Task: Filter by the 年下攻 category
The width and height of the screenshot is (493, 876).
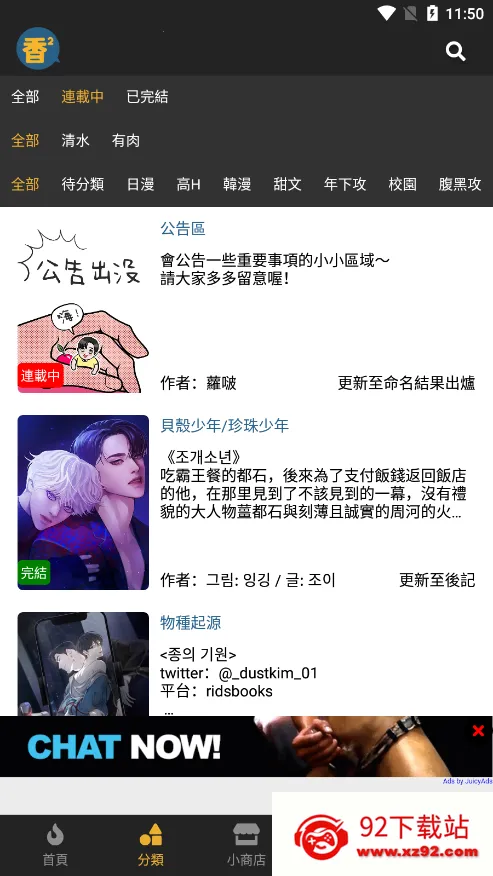Action: coord(345,184)
